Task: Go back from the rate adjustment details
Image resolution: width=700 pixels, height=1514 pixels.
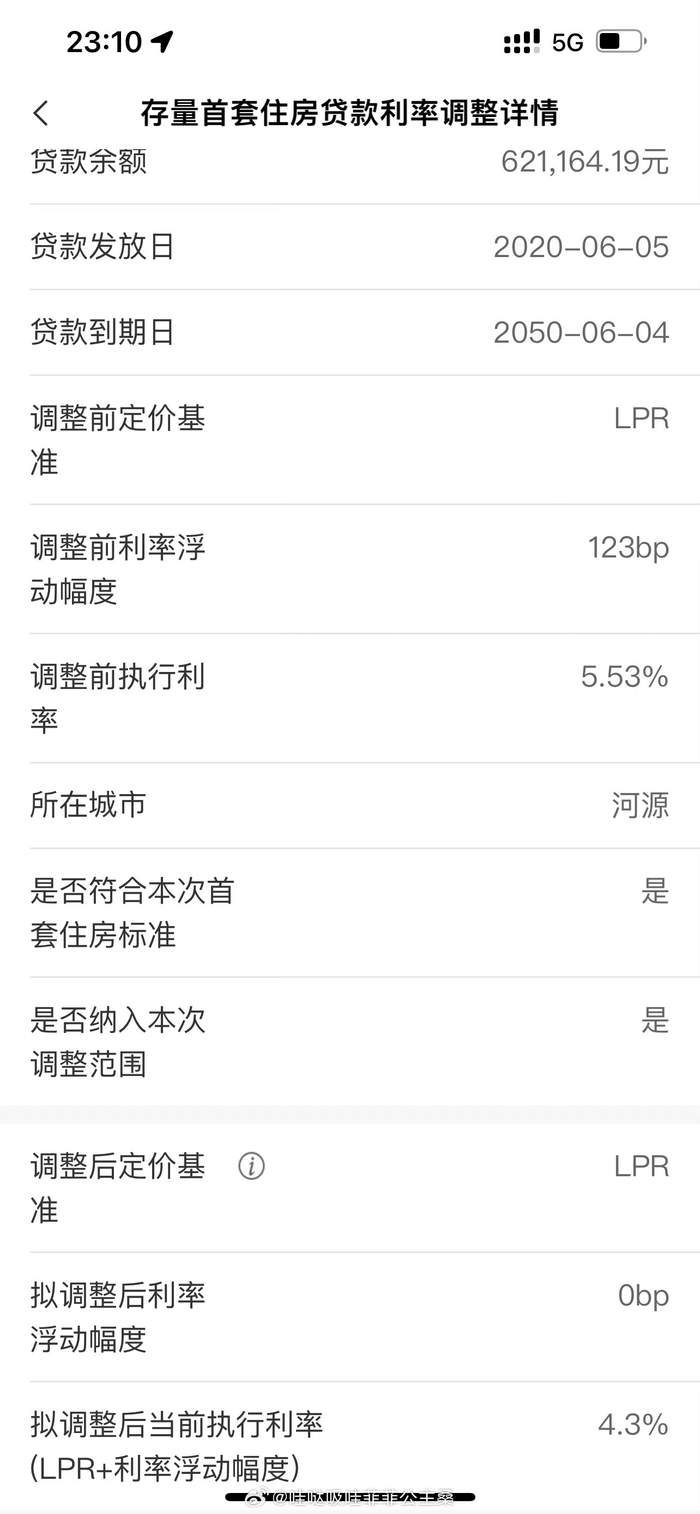Action: (x=41, y=113)
